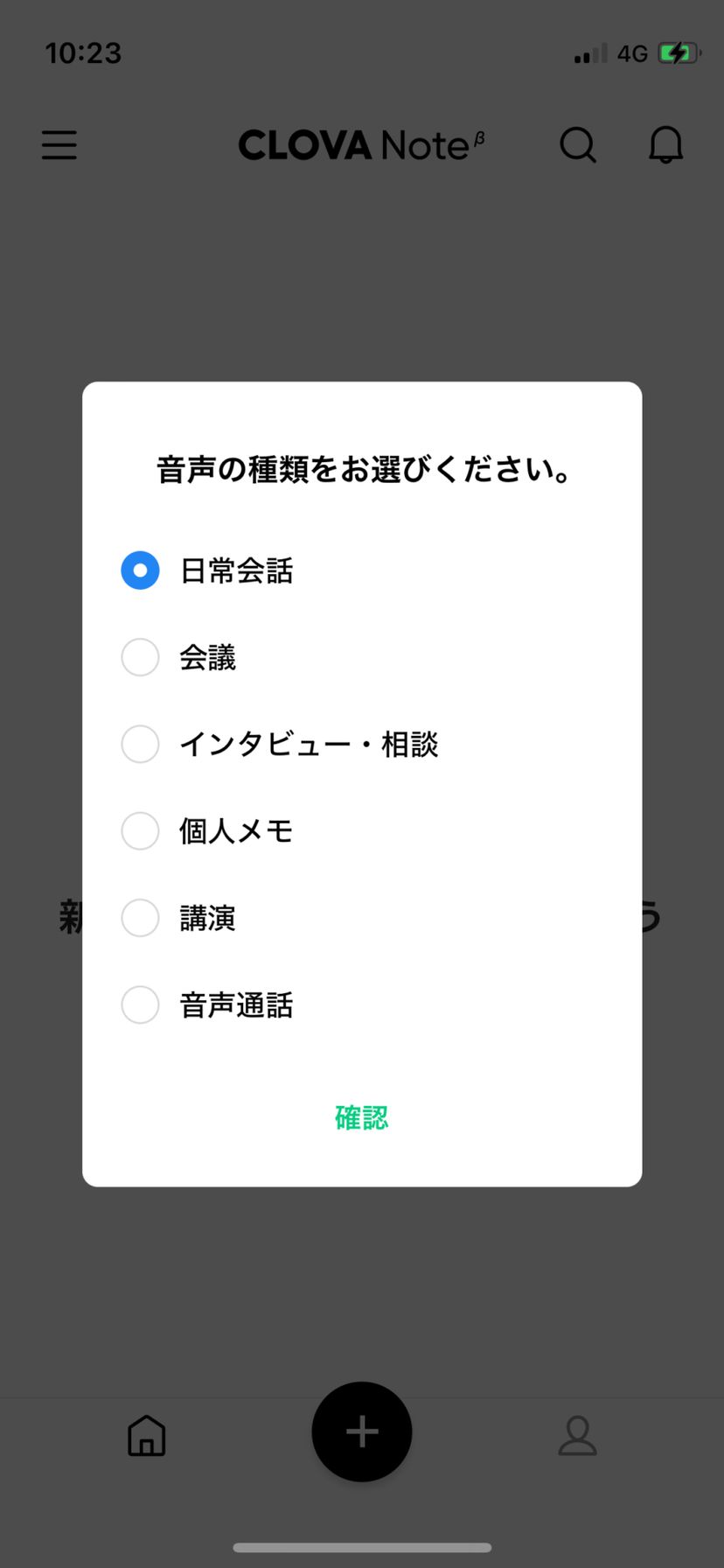
Task: Tap the plus button to add recording
Action: [362, 1431]
